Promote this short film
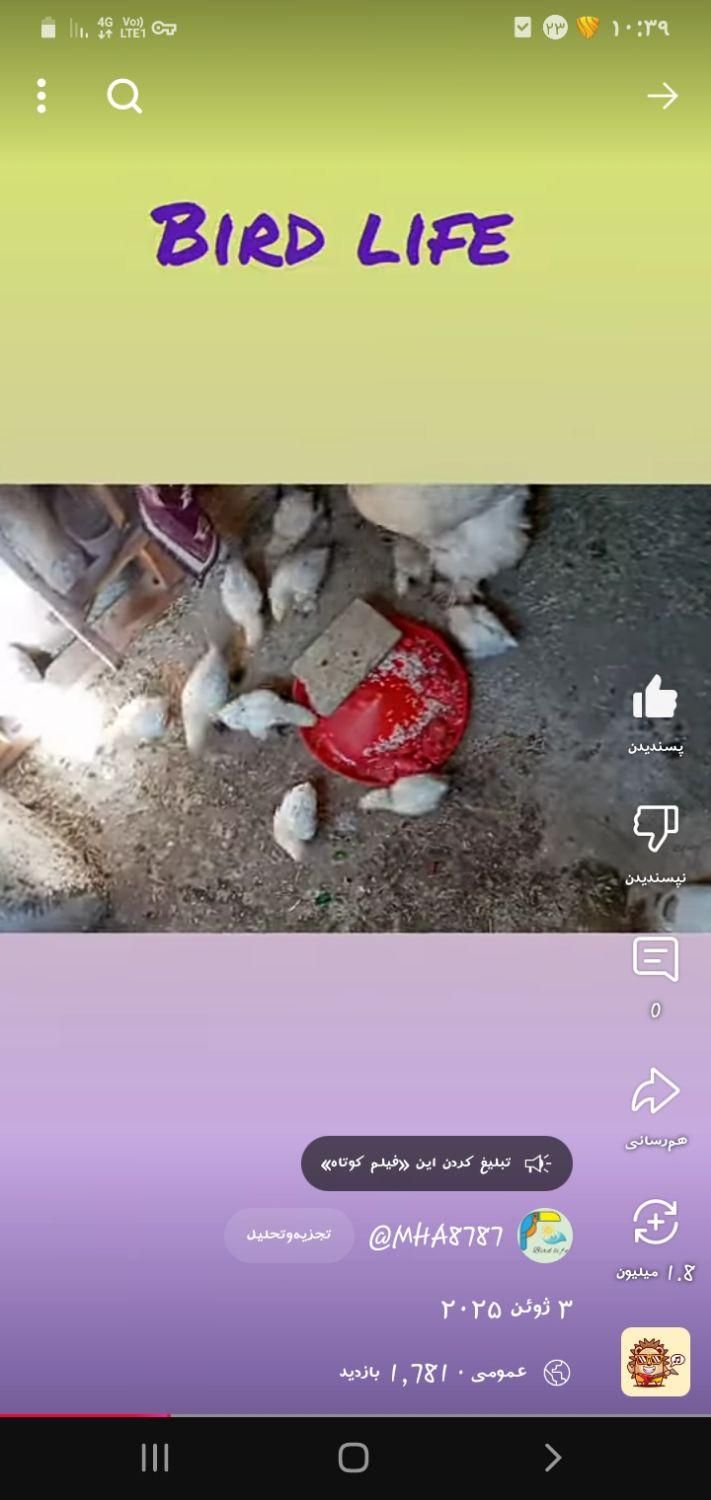This screenshot has height=1500, width=711. coord(437,1163)
